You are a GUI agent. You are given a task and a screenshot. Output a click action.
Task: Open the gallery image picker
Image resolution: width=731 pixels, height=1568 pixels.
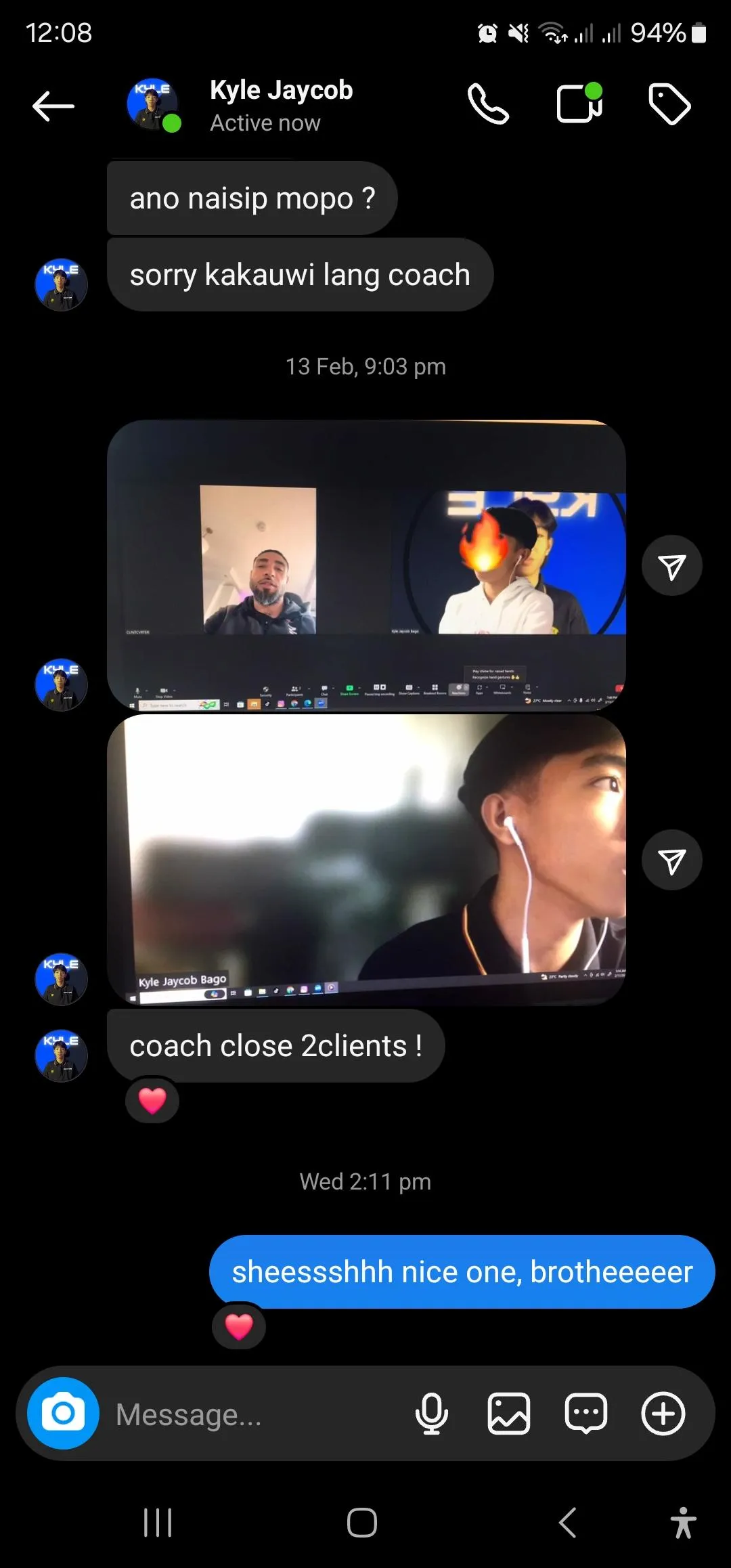tap(509, 1414)
